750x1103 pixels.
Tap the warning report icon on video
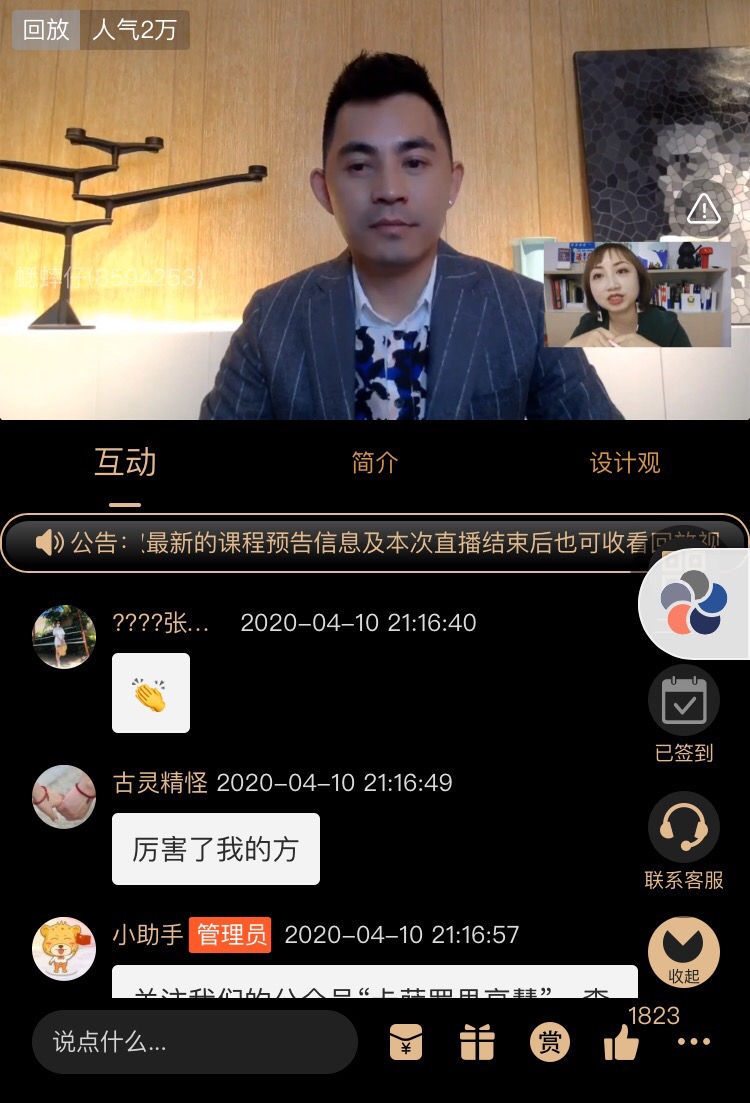[x=704, y=209]
